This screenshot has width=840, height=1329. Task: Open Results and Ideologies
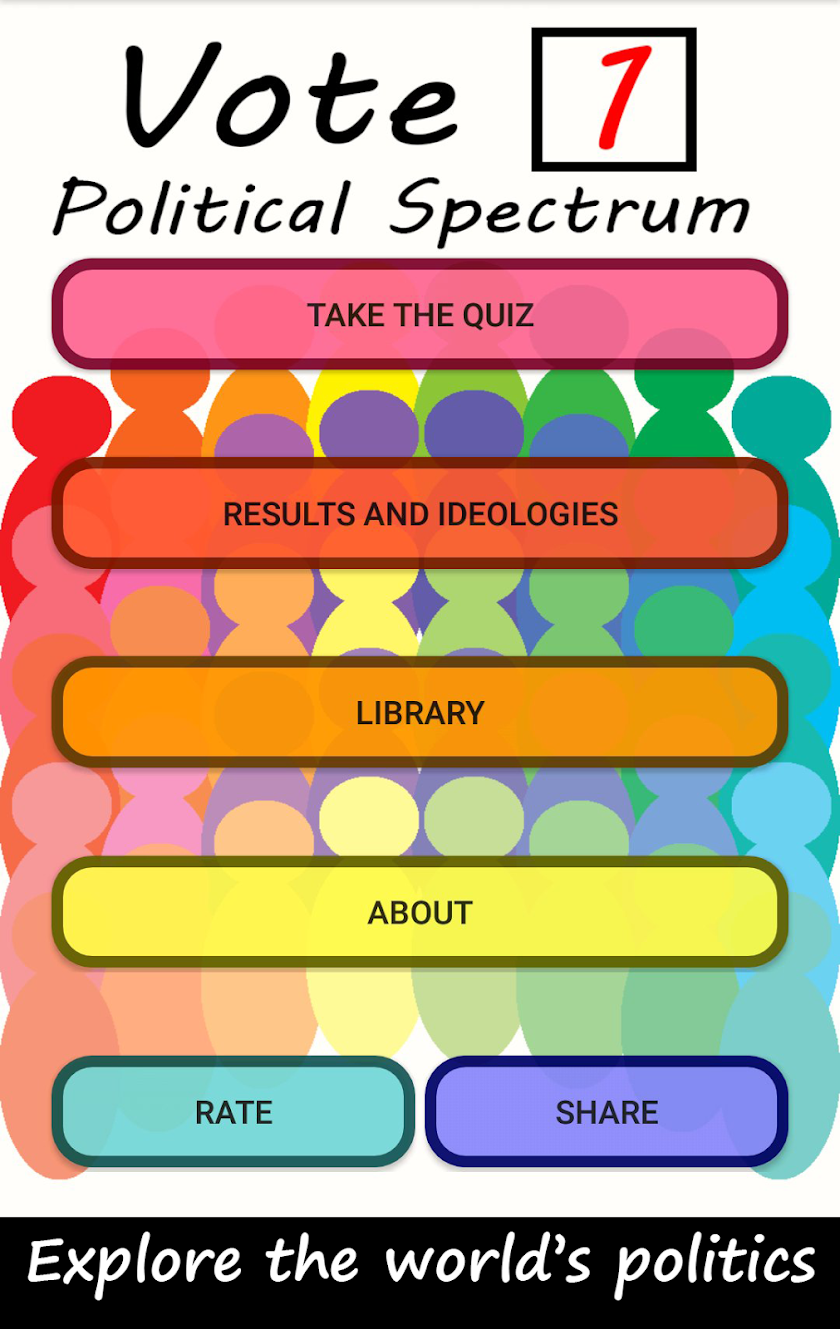pyautogui.click(x=420, y=514)
